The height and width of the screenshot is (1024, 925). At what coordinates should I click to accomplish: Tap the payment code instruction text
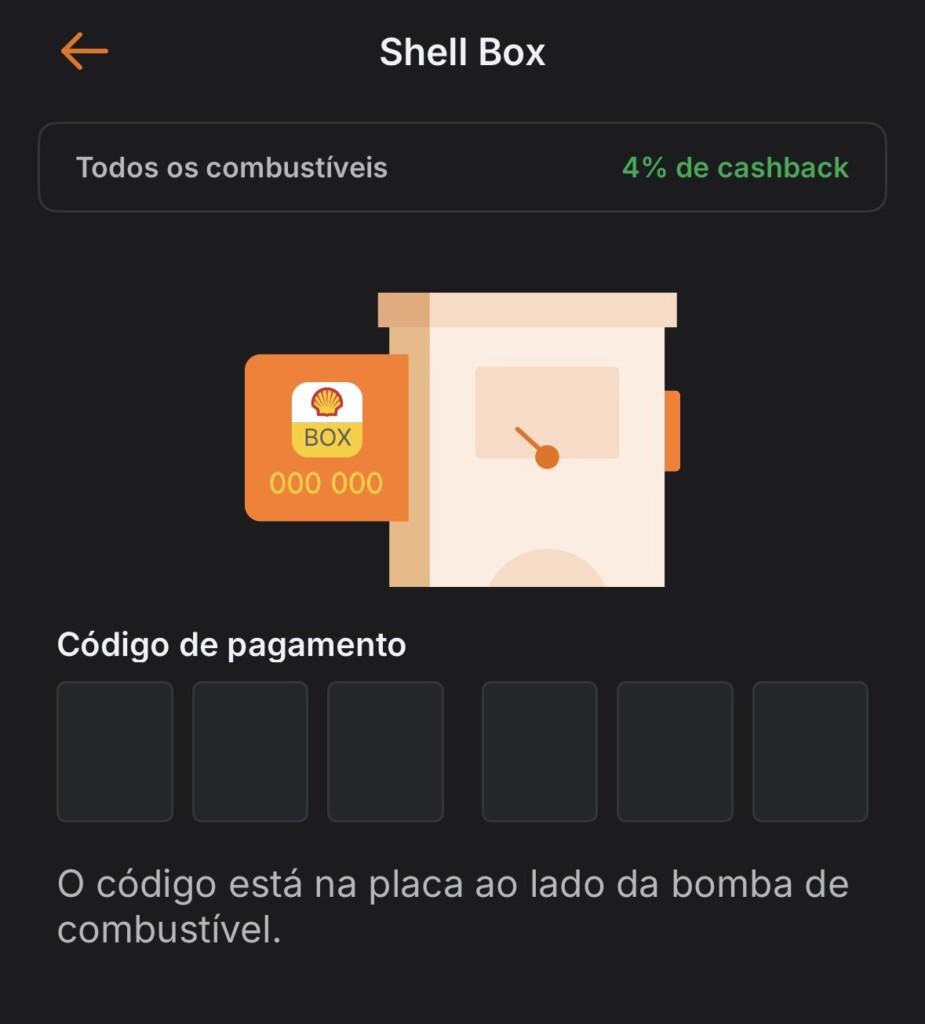point(455,905)
